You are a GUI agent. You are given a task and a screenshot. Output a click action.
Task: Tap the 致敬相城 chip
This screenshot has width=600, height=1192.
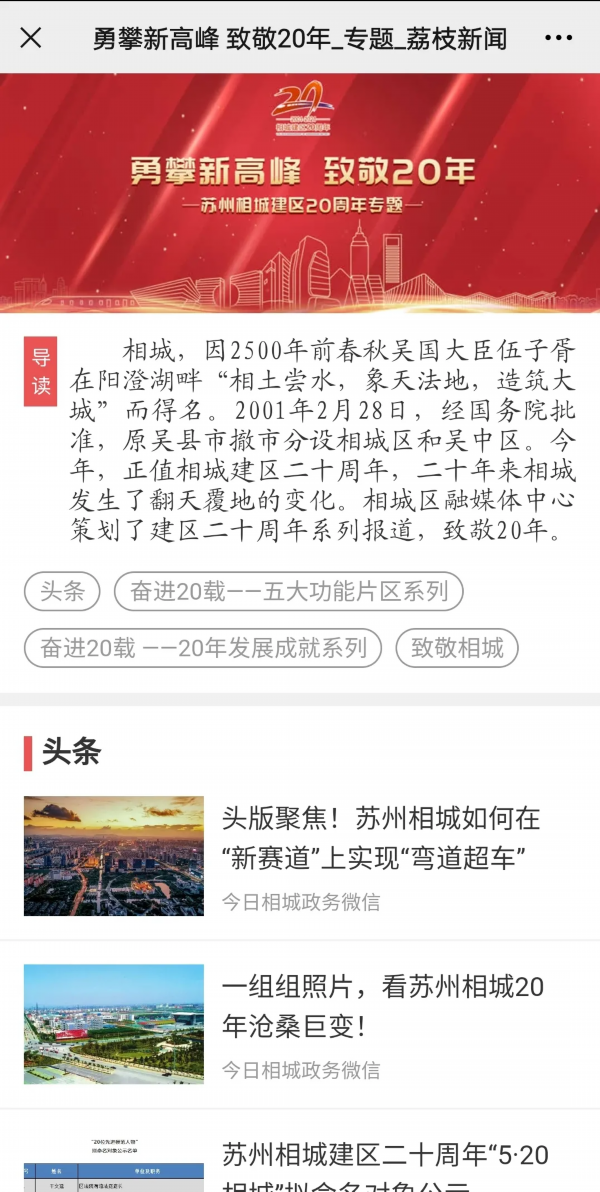[x=457, y=648]
